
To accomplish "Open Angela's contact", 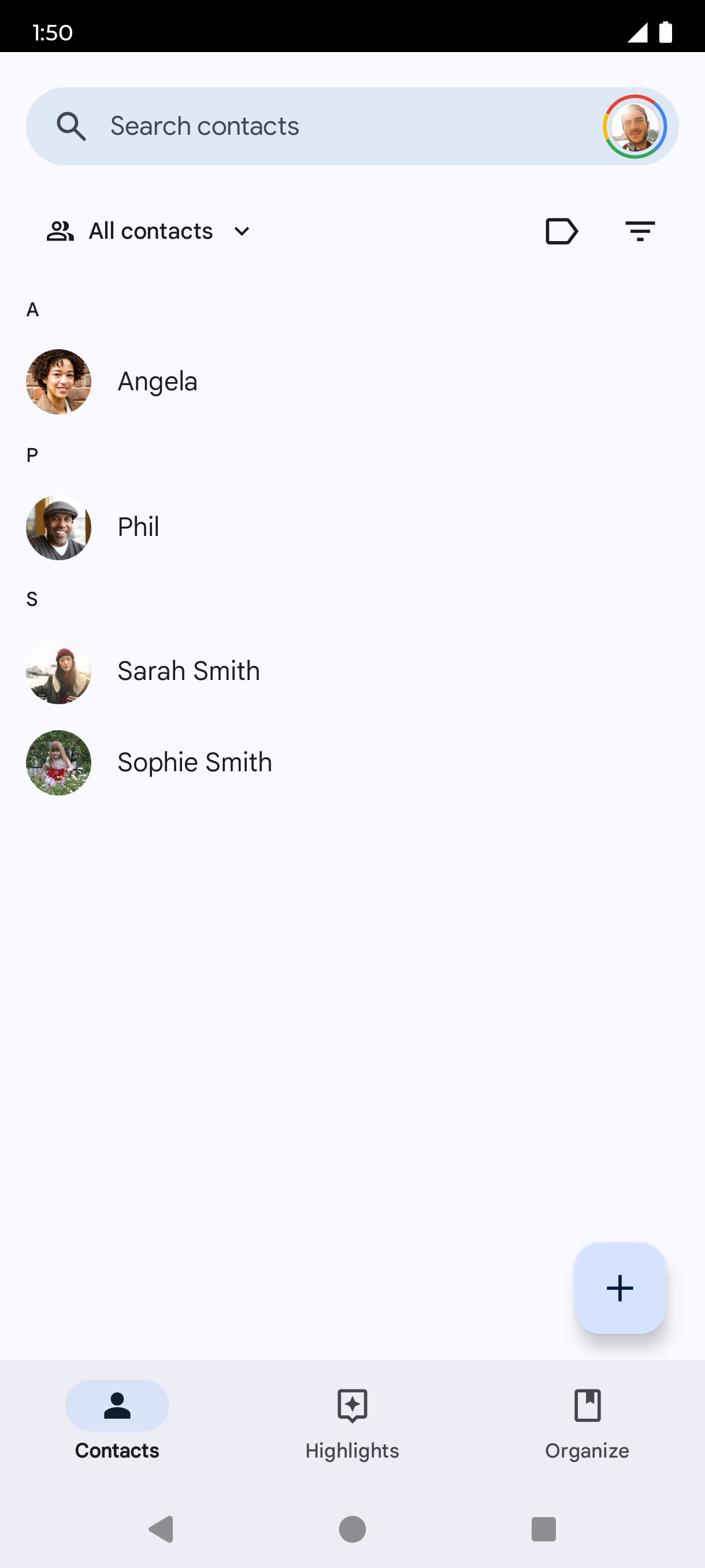I will coord(352,382).
